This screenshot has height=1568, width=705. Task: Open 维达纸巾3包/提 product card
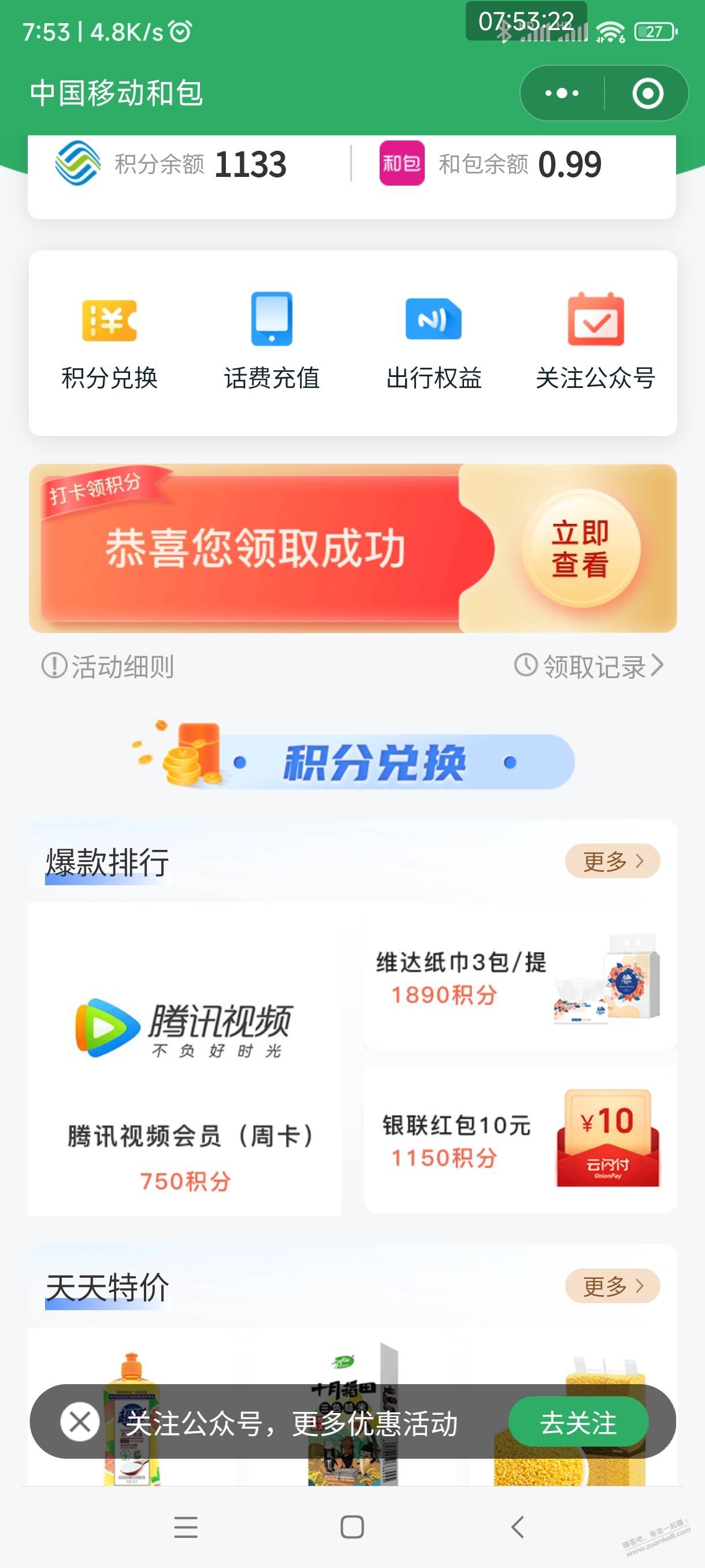coord(520,980)
